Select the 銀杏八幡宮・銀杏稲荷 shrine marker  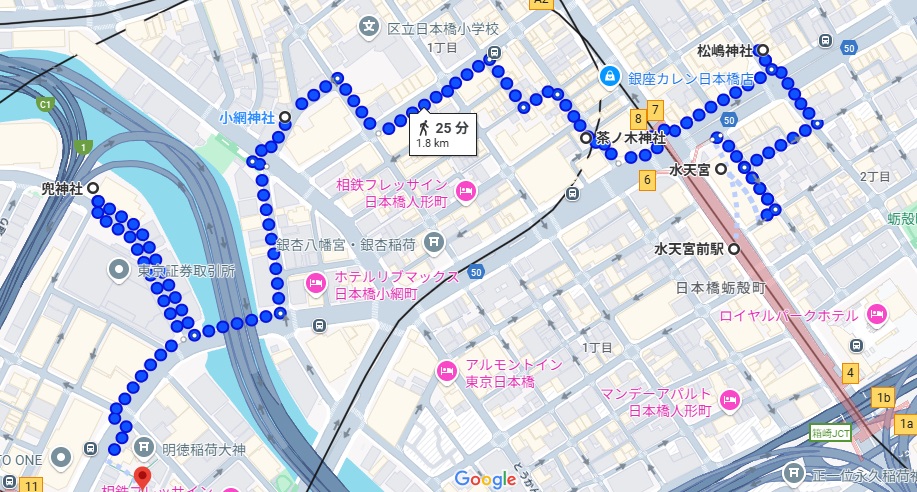point(433,241)
